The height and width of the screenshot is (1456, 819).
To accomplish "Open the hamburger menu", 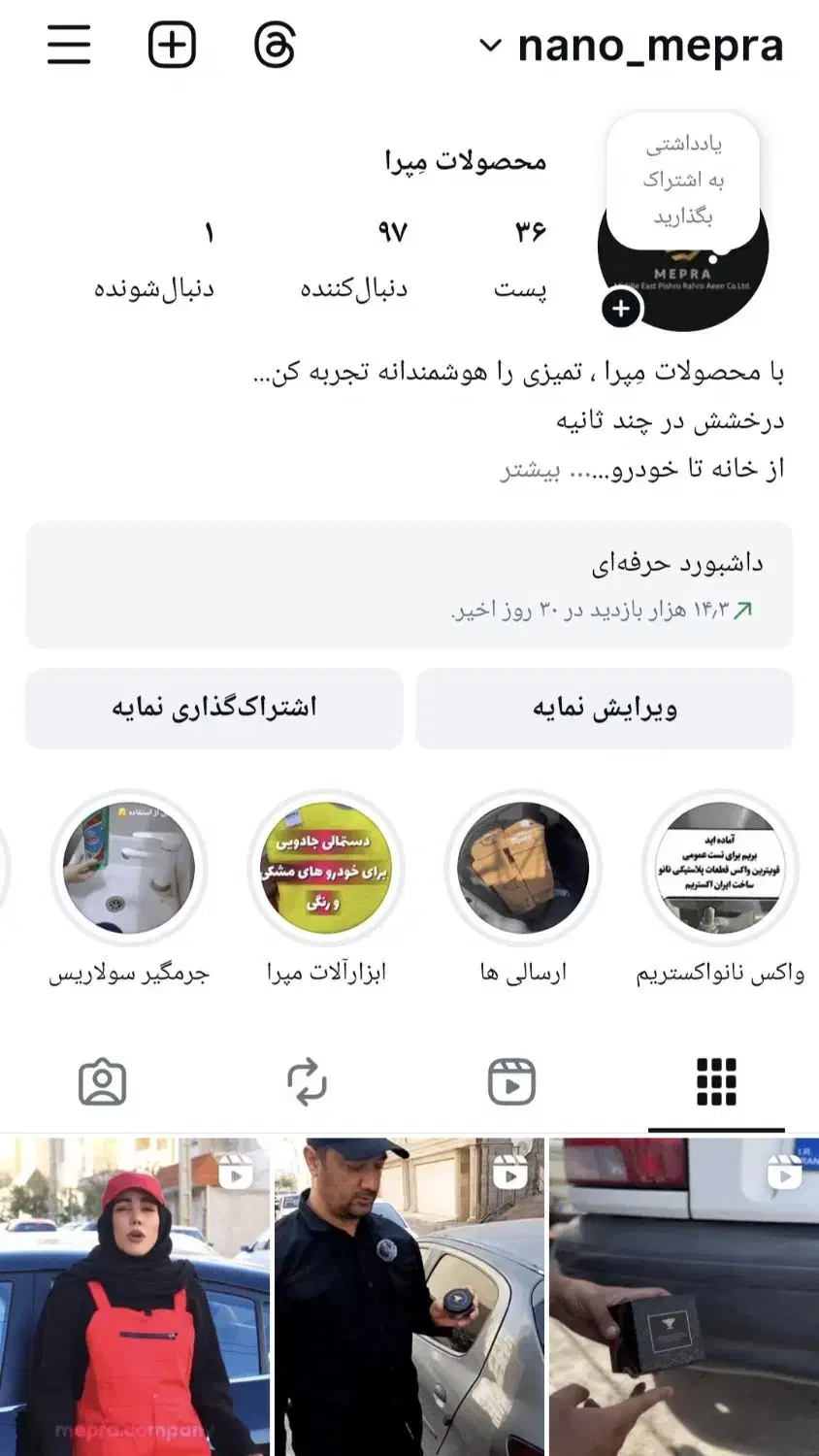I will [x=69, y=45].
